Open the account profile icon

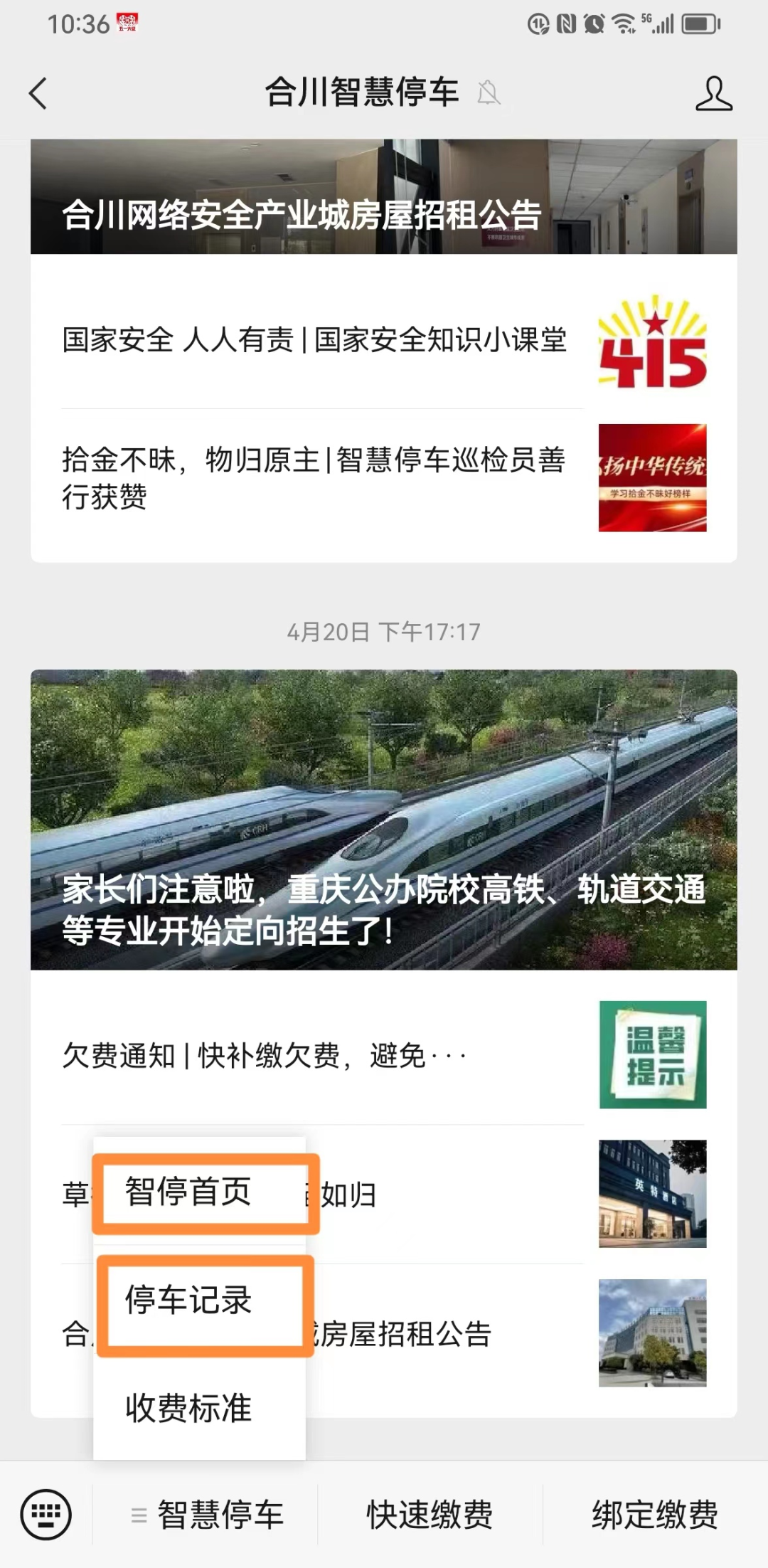[x=713, y=93]
